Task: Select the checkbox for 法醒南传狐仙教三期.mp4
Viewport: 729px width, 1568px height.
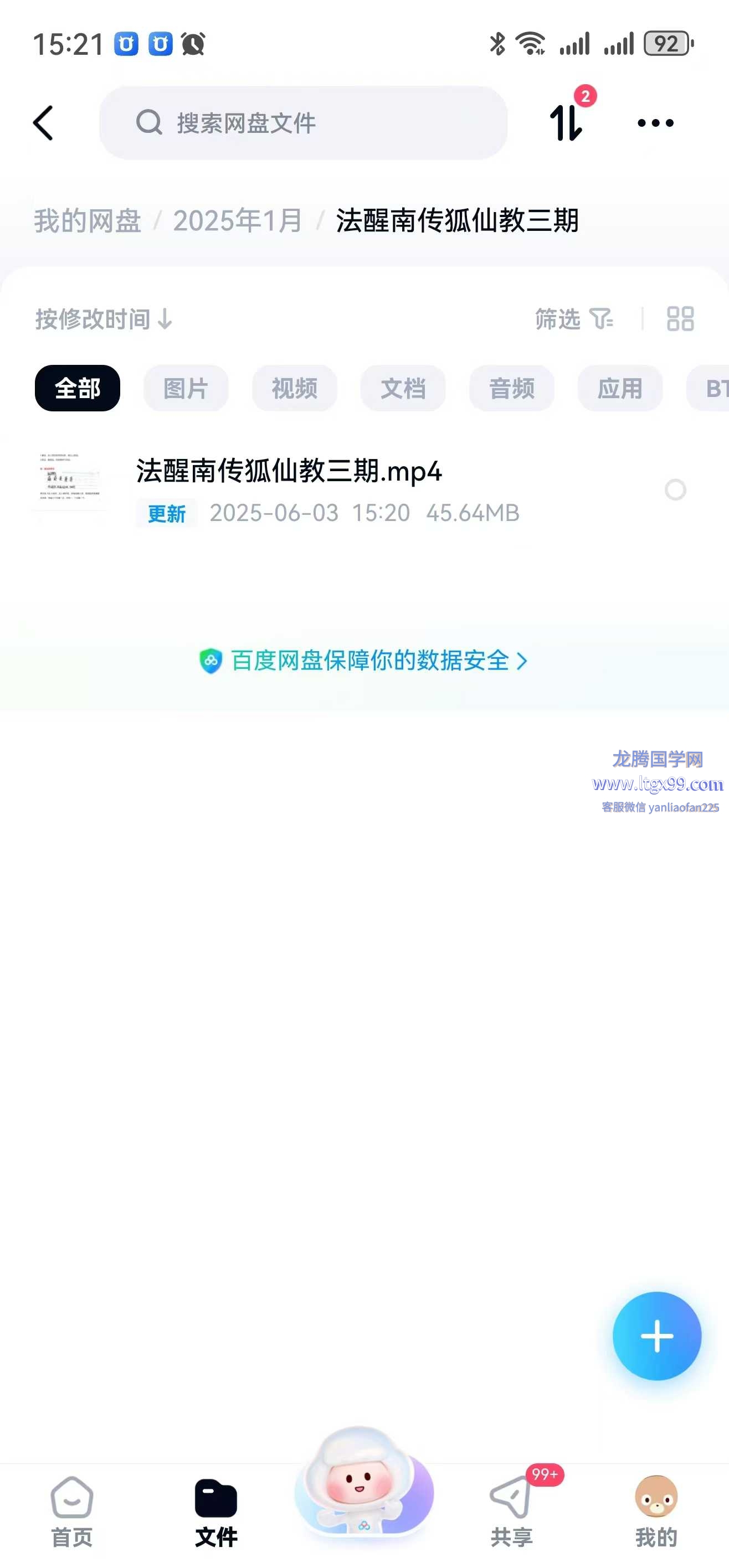Action: click(675, 489)
